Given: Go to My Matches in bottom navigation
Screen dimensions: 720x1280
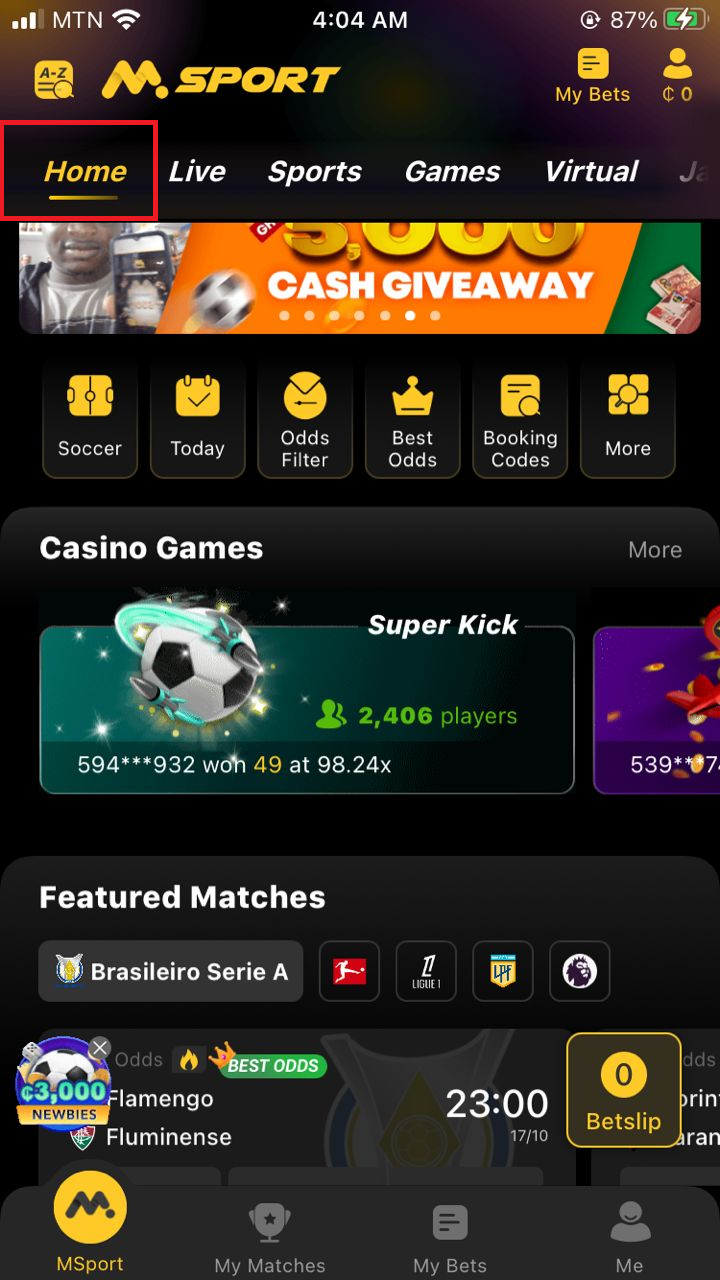Looking at the screenshot, I should point(270,1238).
